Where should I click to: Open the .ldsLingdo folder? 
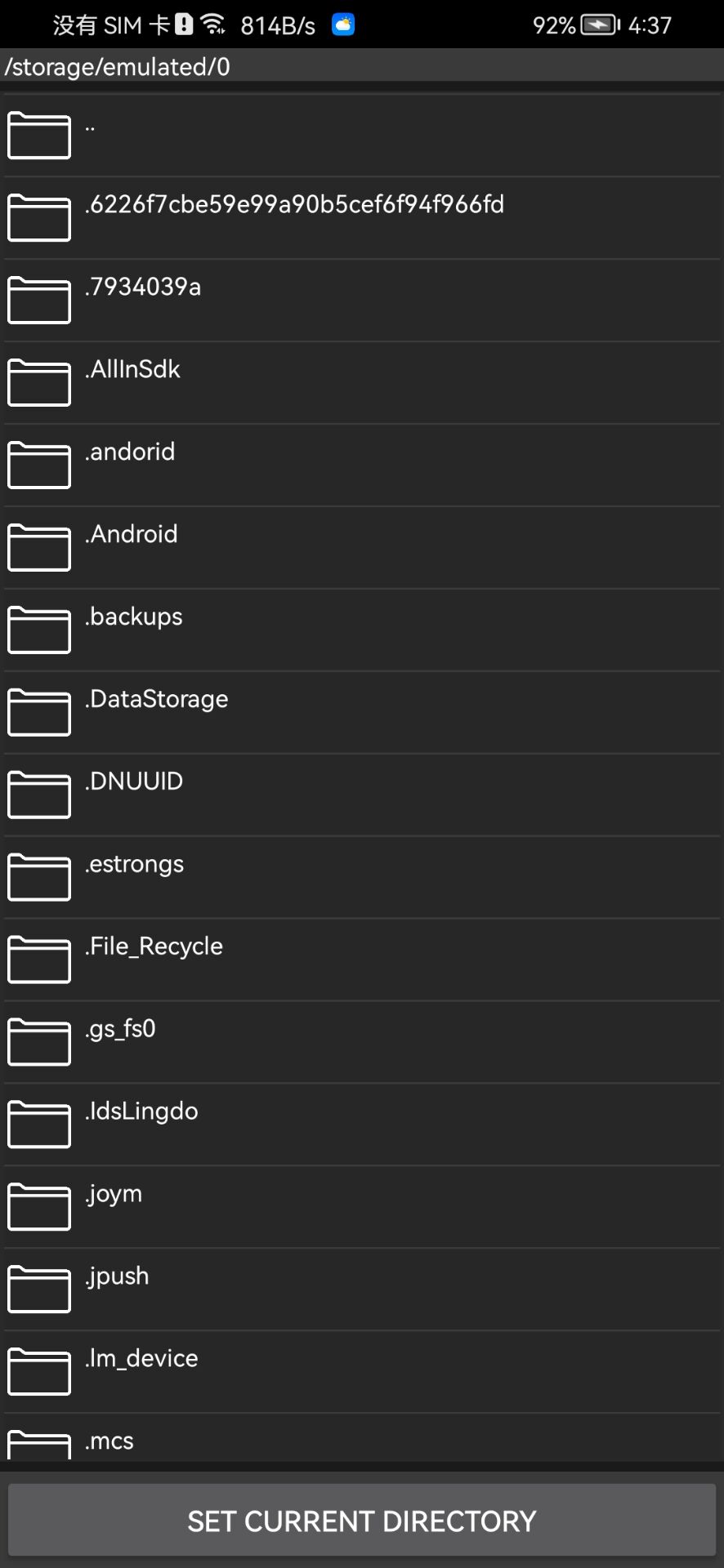[362, 1125]
